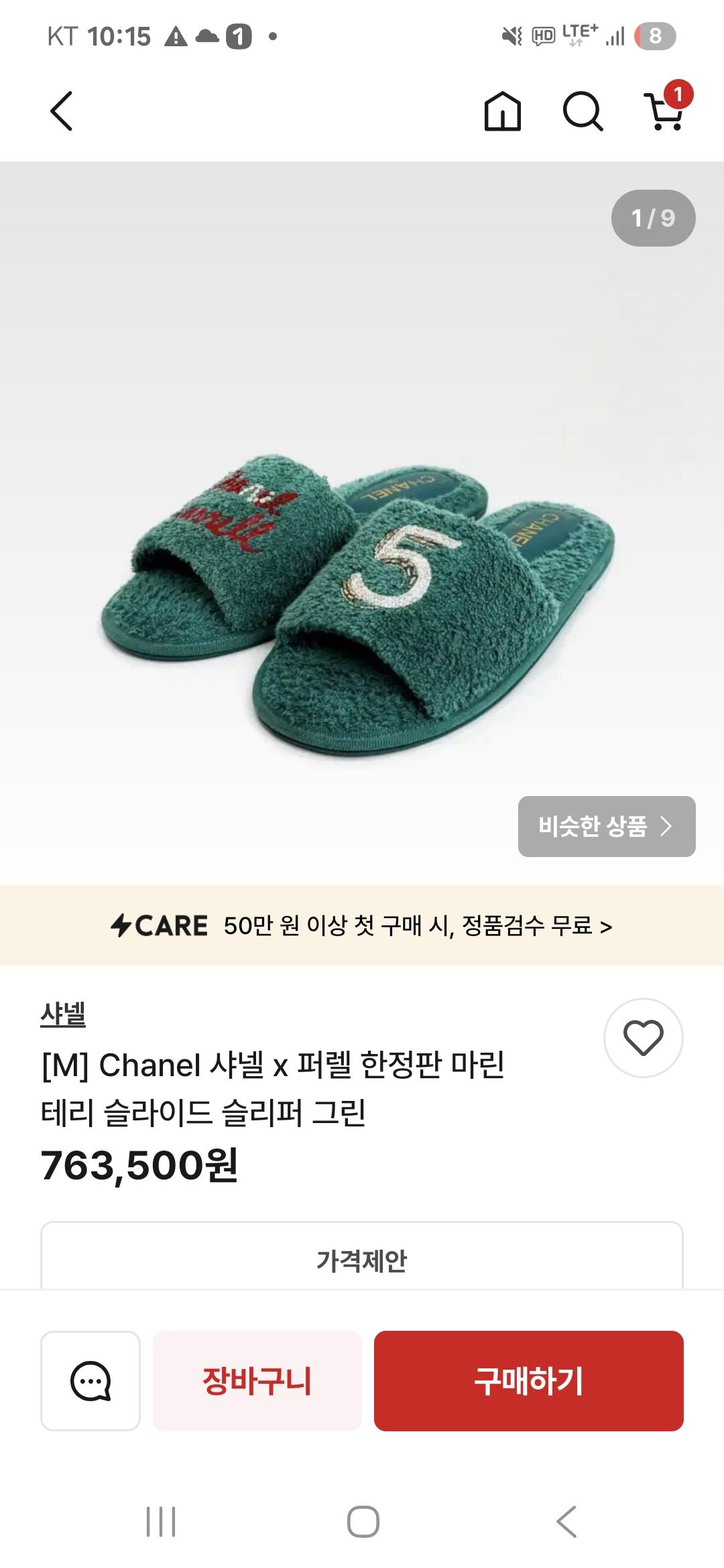Add item to cart with 장바구니
The height and width of the screenshot is (1568, 724).
click(257, 1381)
